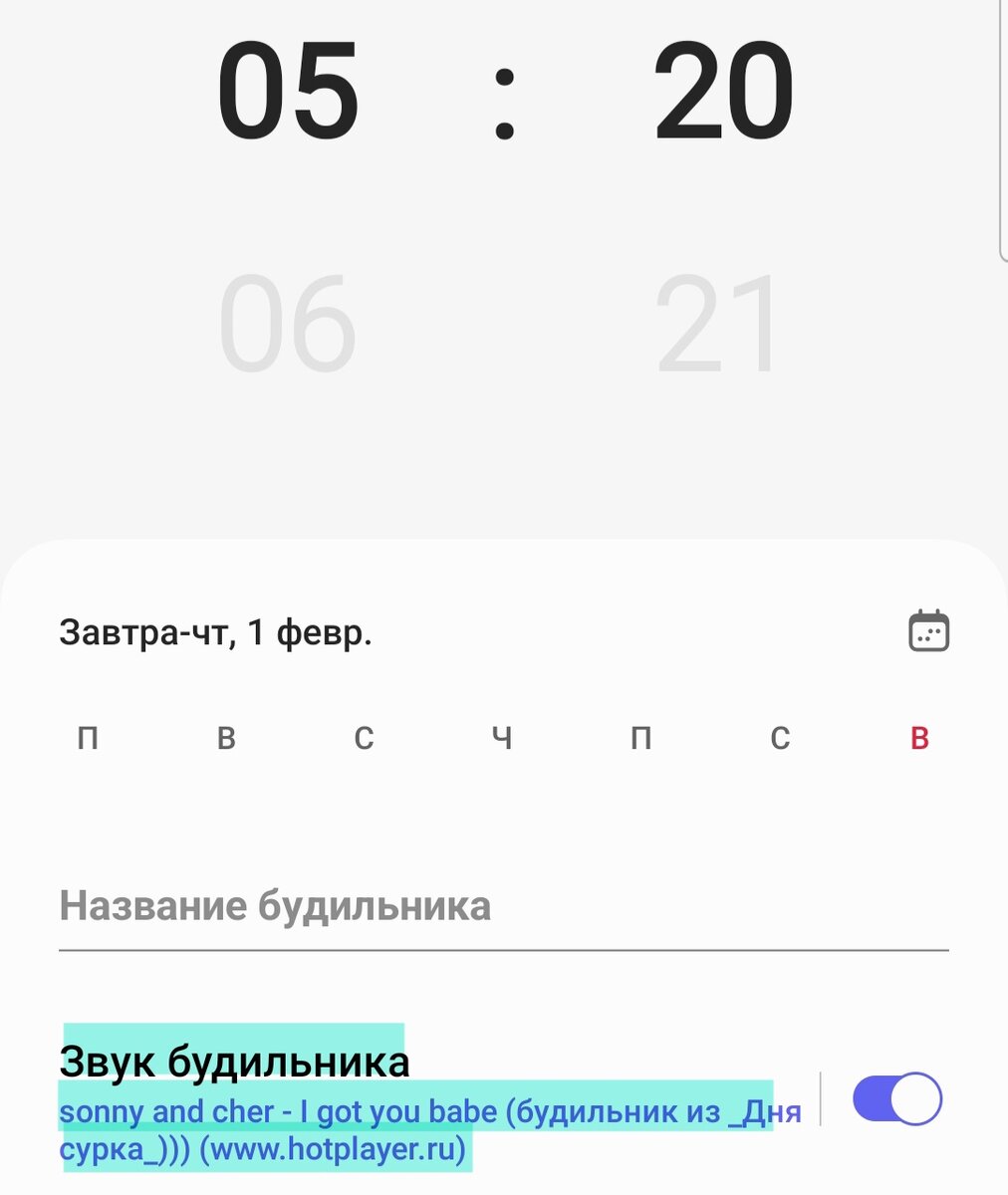Screen dimensions: 1008x1195
Task: Select Thursday, the Ч day
Action: point(502,739)
